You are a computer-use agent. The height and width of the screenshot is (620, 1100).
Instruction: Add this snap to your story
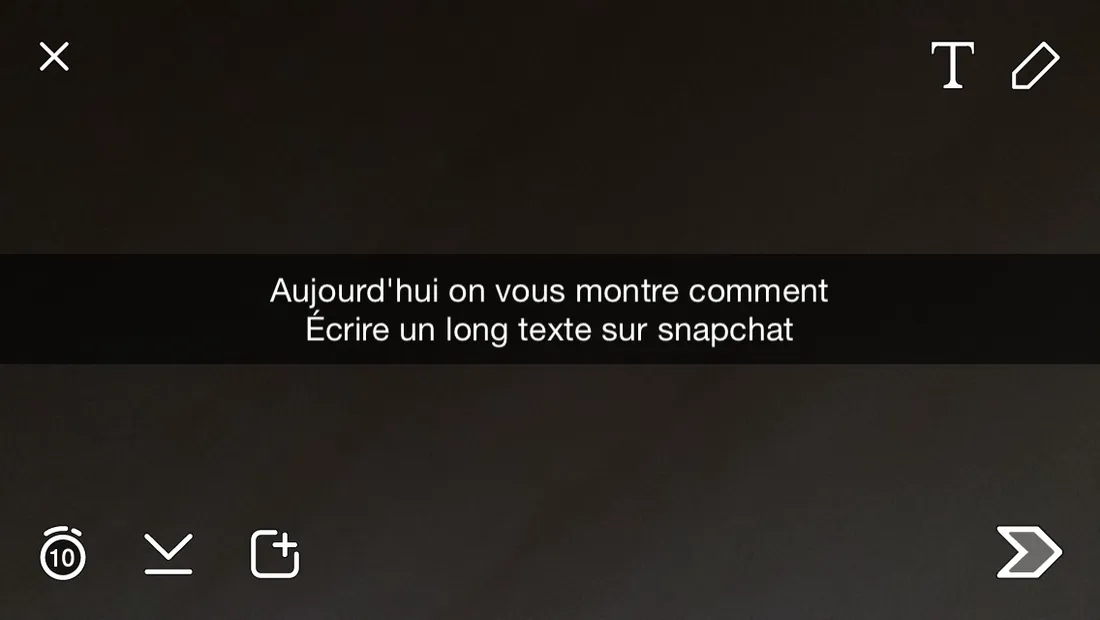point(275,554)
